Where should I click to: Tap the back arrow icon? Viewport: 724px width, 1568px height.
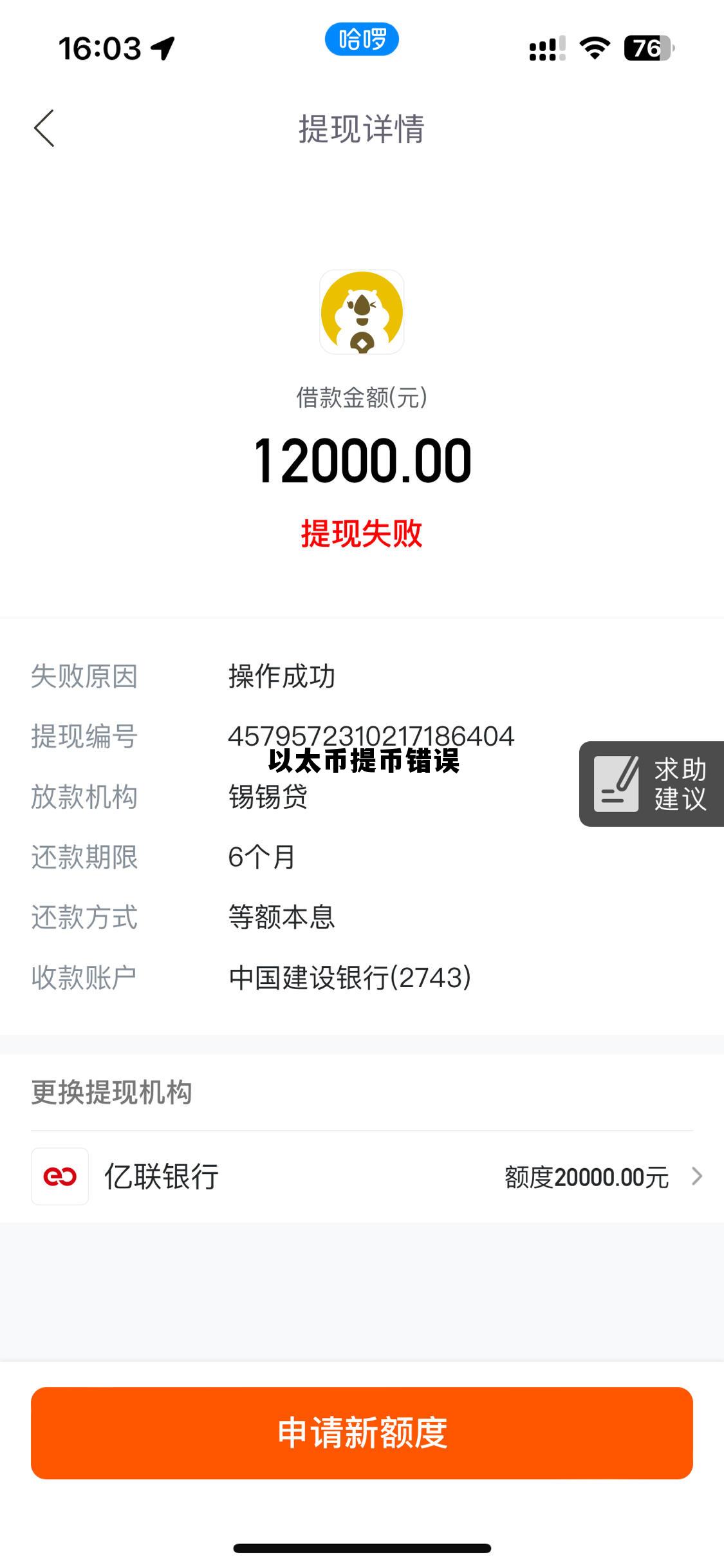click(x=43, y=128)
